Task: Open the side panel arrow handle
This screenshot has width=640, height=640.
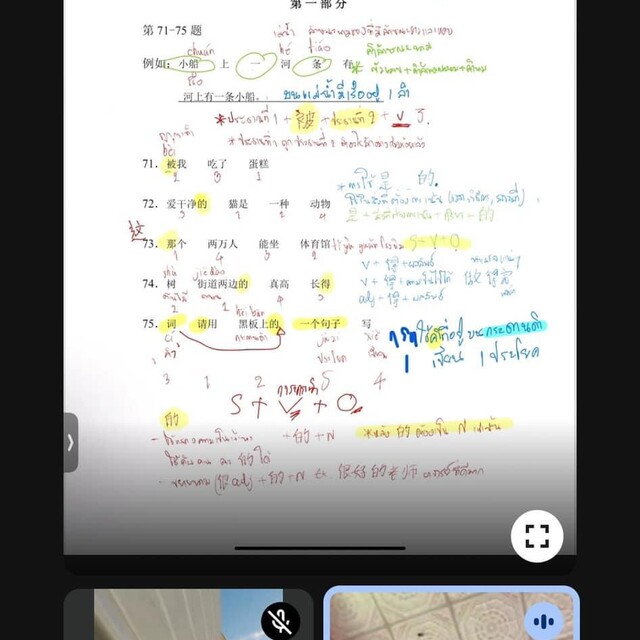Action: [70, 442]
